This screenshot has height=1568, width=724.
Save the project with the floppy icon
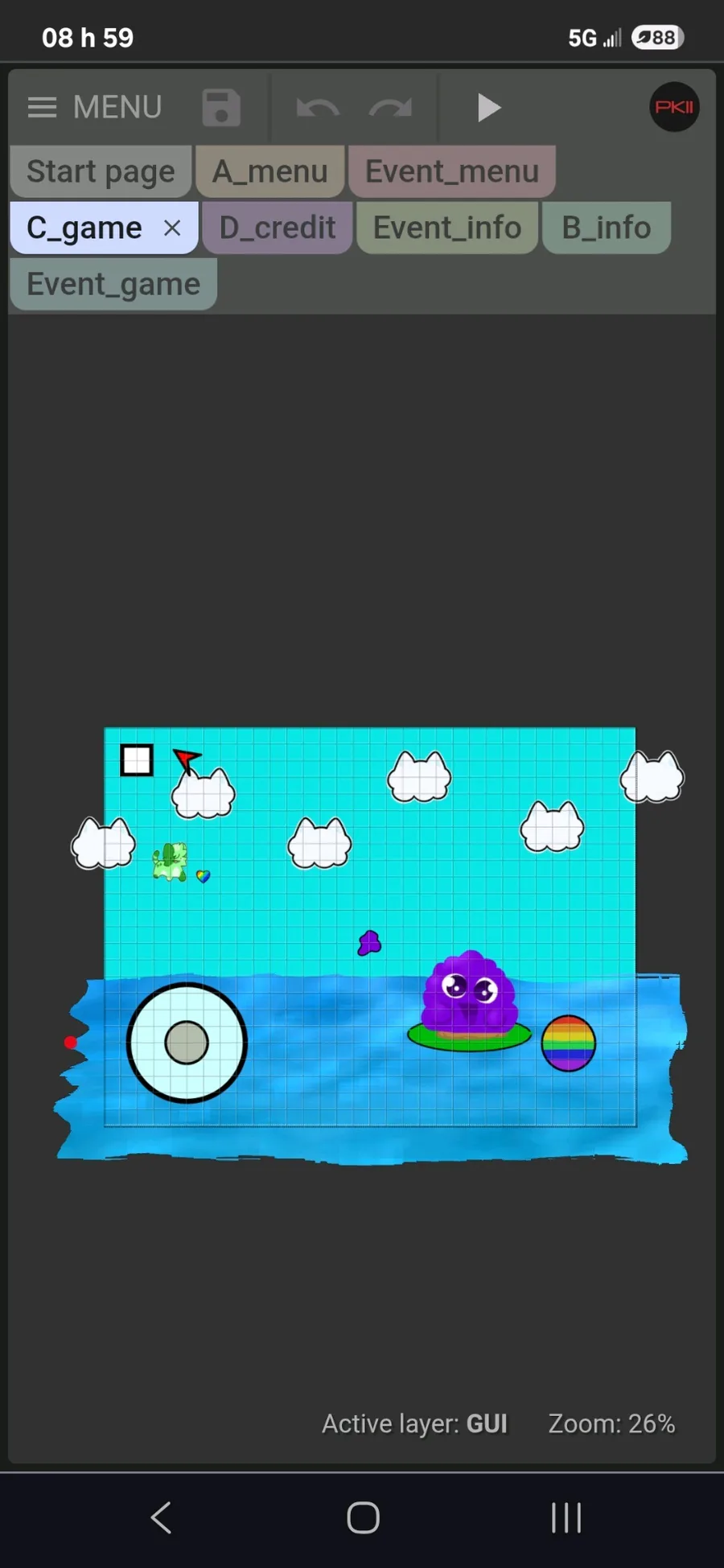pyautogui.click(x=221, y=108)
